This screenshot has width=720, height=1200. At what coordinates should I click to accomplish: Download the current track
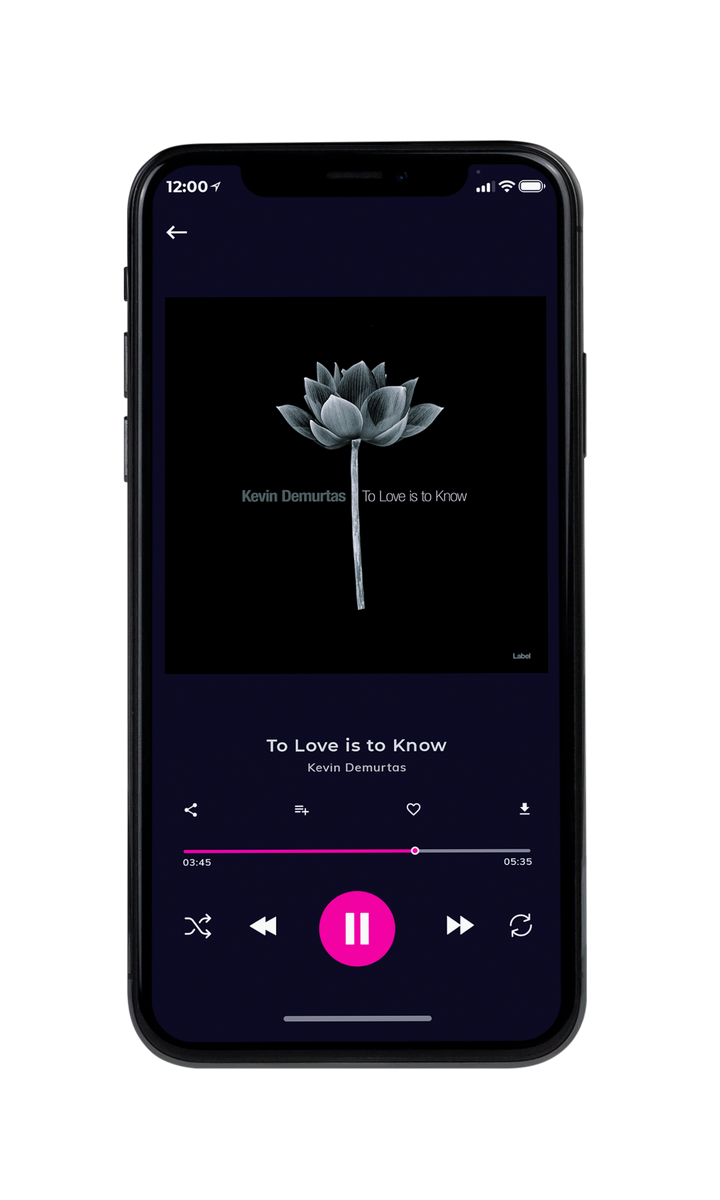[524, 809]
